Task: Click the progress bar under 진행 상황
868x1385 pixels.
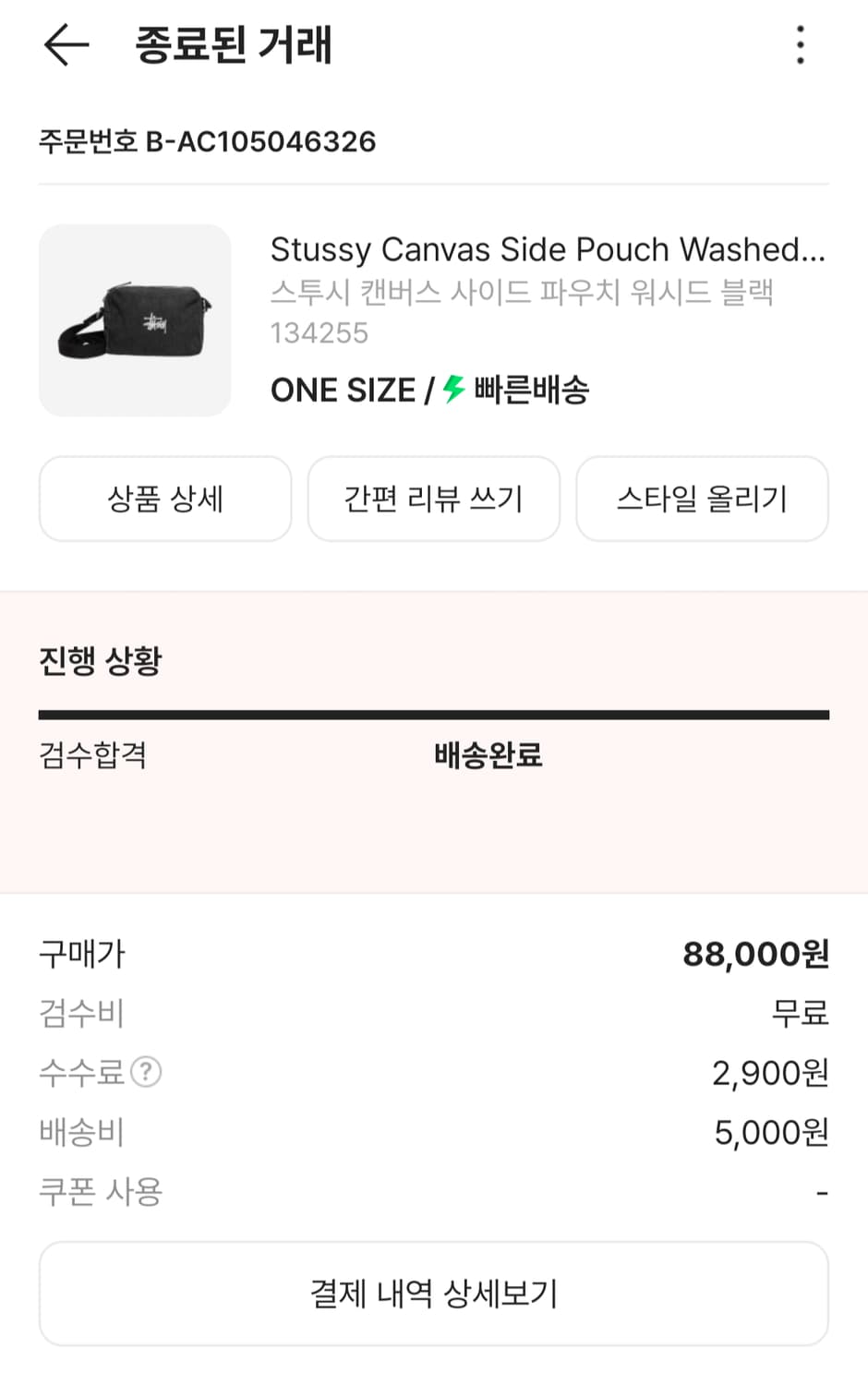Action: tap(434, 713)
